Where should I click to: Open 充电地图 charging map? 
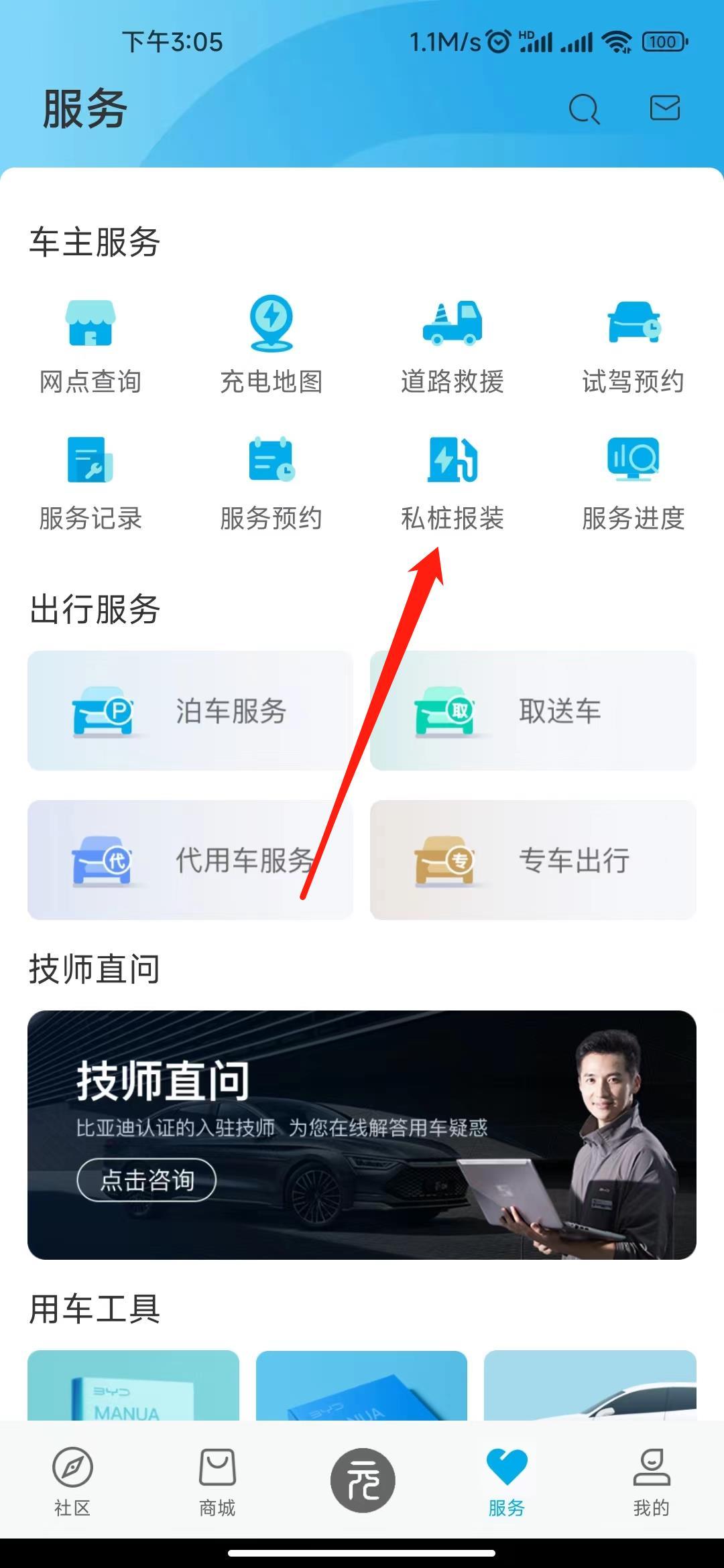point(271,346)
